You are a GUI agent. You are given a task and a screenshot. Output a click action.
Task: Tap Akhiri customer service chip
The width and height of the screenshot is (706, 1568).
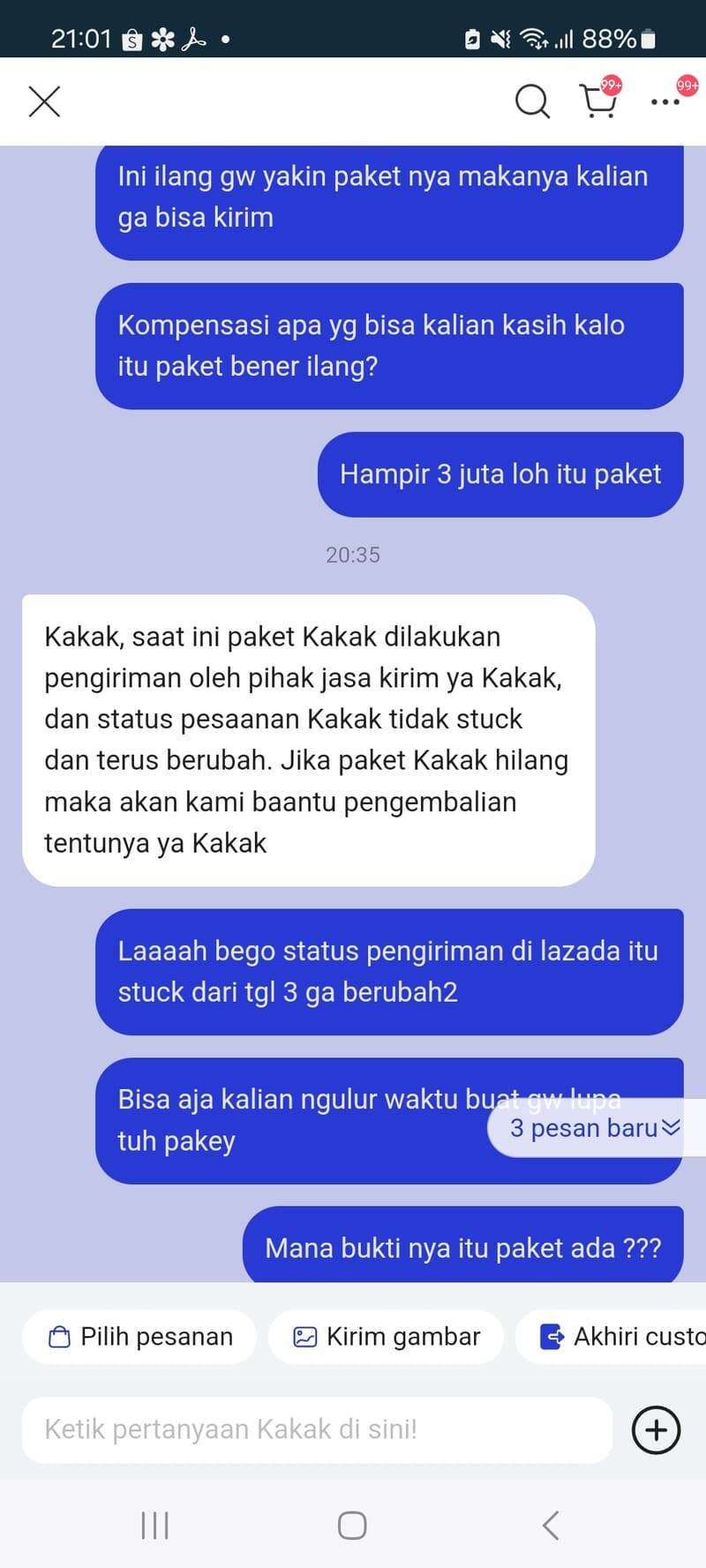611,1337
